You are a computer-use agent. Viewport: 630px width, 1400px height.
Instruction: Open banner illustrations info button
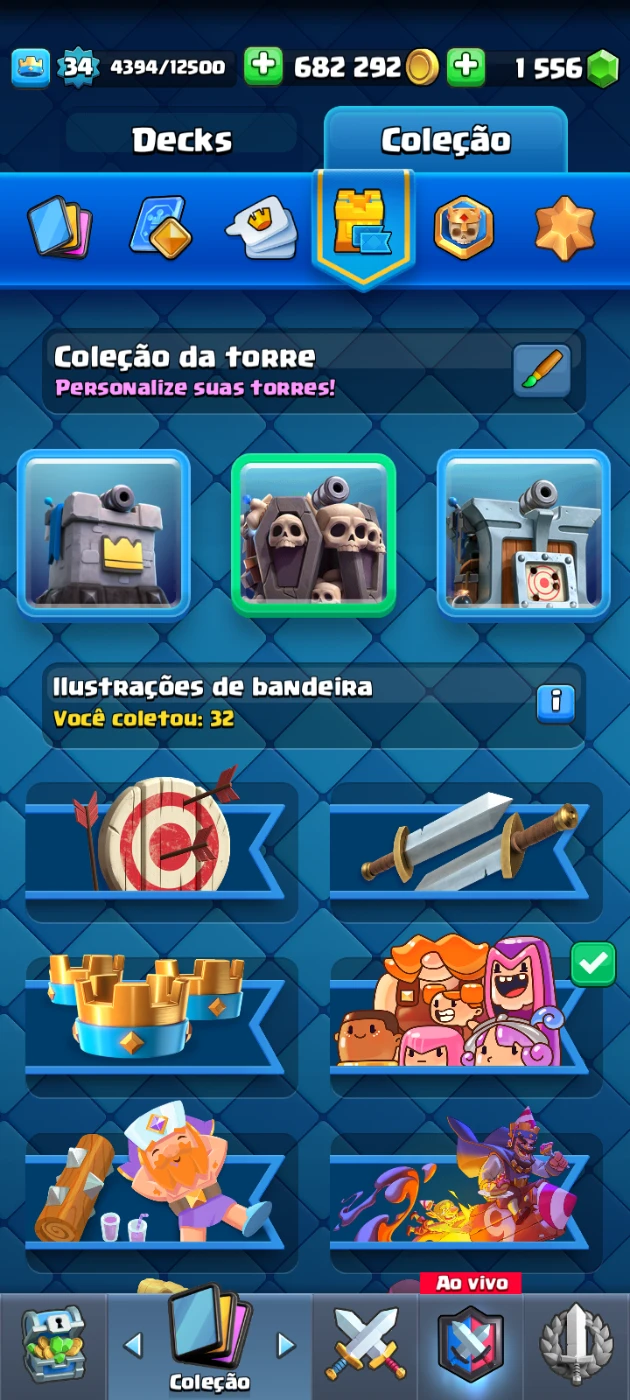555,702
